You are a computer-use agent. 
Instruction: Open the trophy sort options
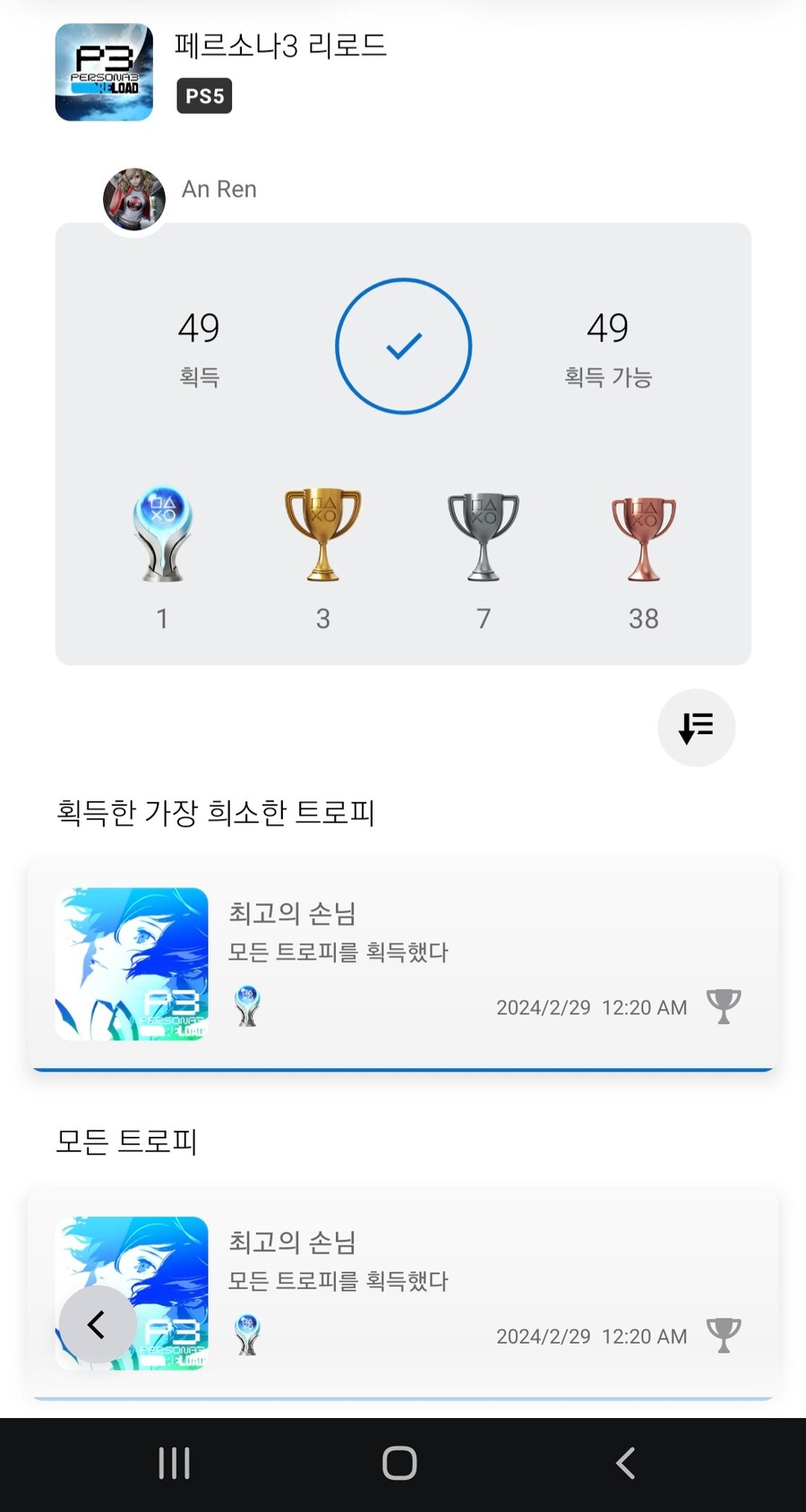tap(696, 728)
